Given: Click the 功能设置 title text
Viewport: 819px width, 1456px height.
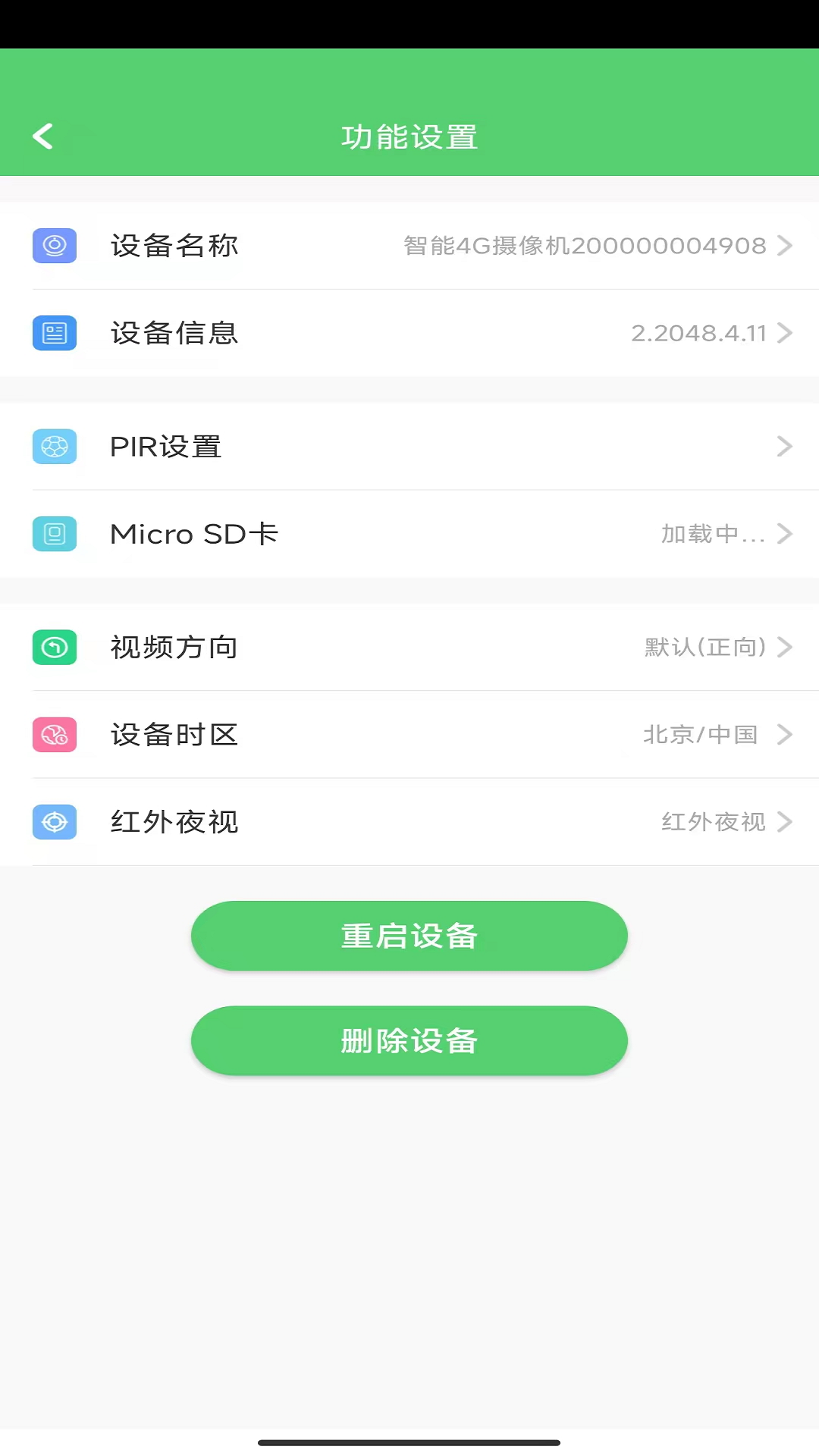Looking at the screenshot, I should click(409, 137).
